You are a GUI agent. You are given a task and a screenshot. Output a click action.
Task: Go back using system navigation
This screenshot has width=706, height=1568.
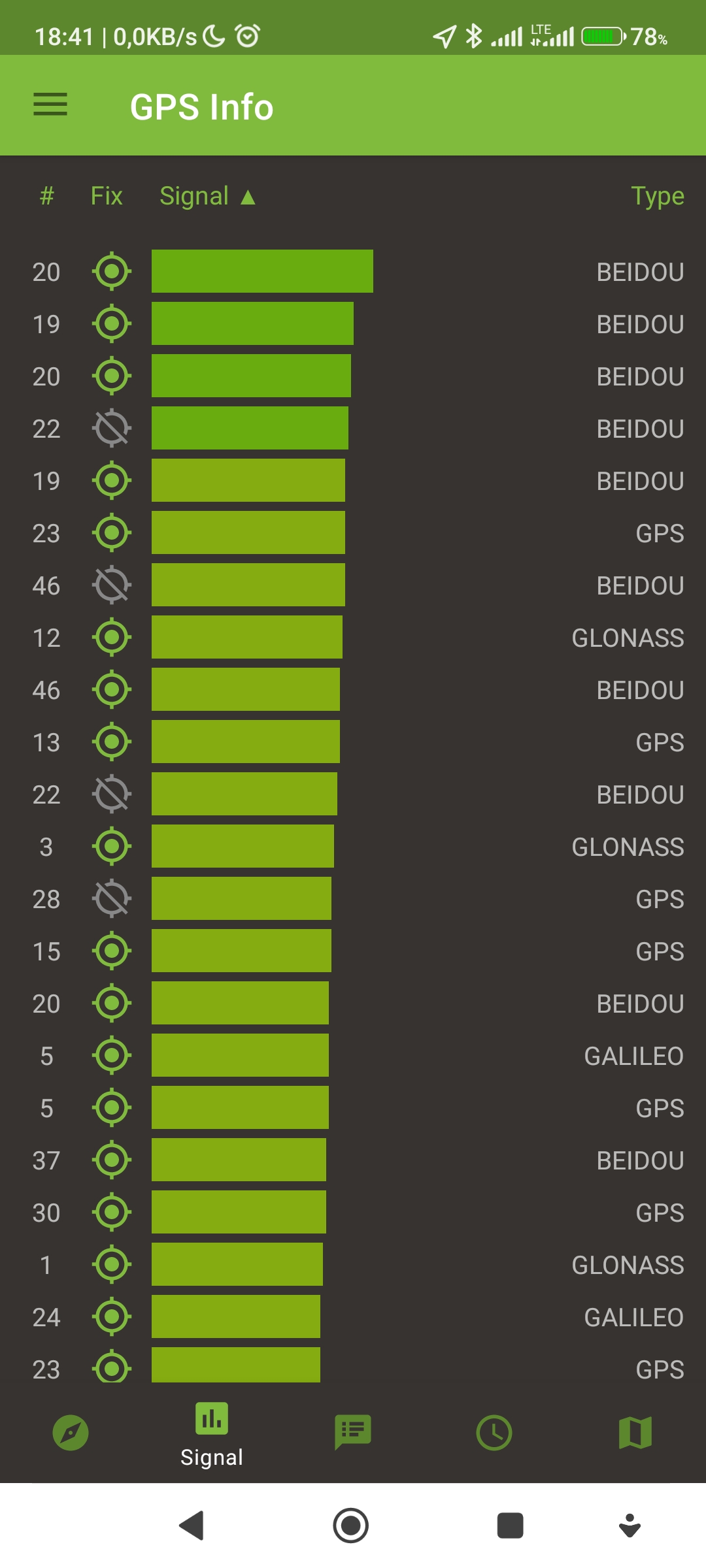click(192, 1526)
